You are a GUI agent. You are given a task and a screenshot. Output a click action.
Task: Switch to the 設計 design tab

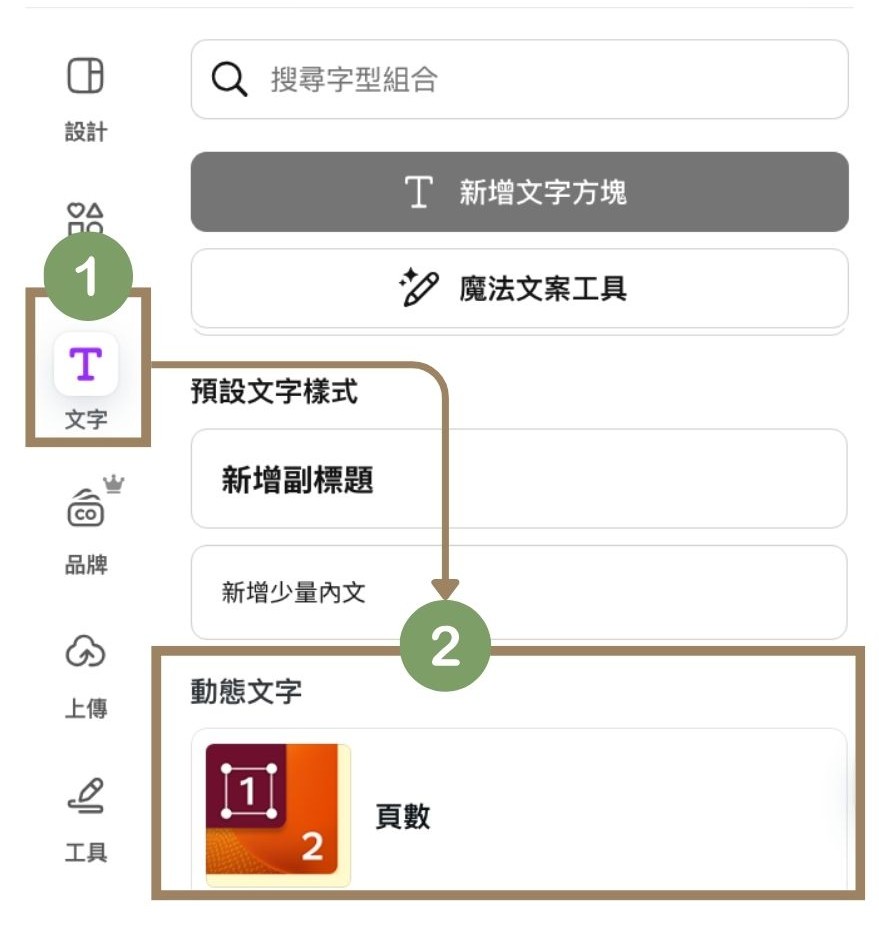click(86, 98)
